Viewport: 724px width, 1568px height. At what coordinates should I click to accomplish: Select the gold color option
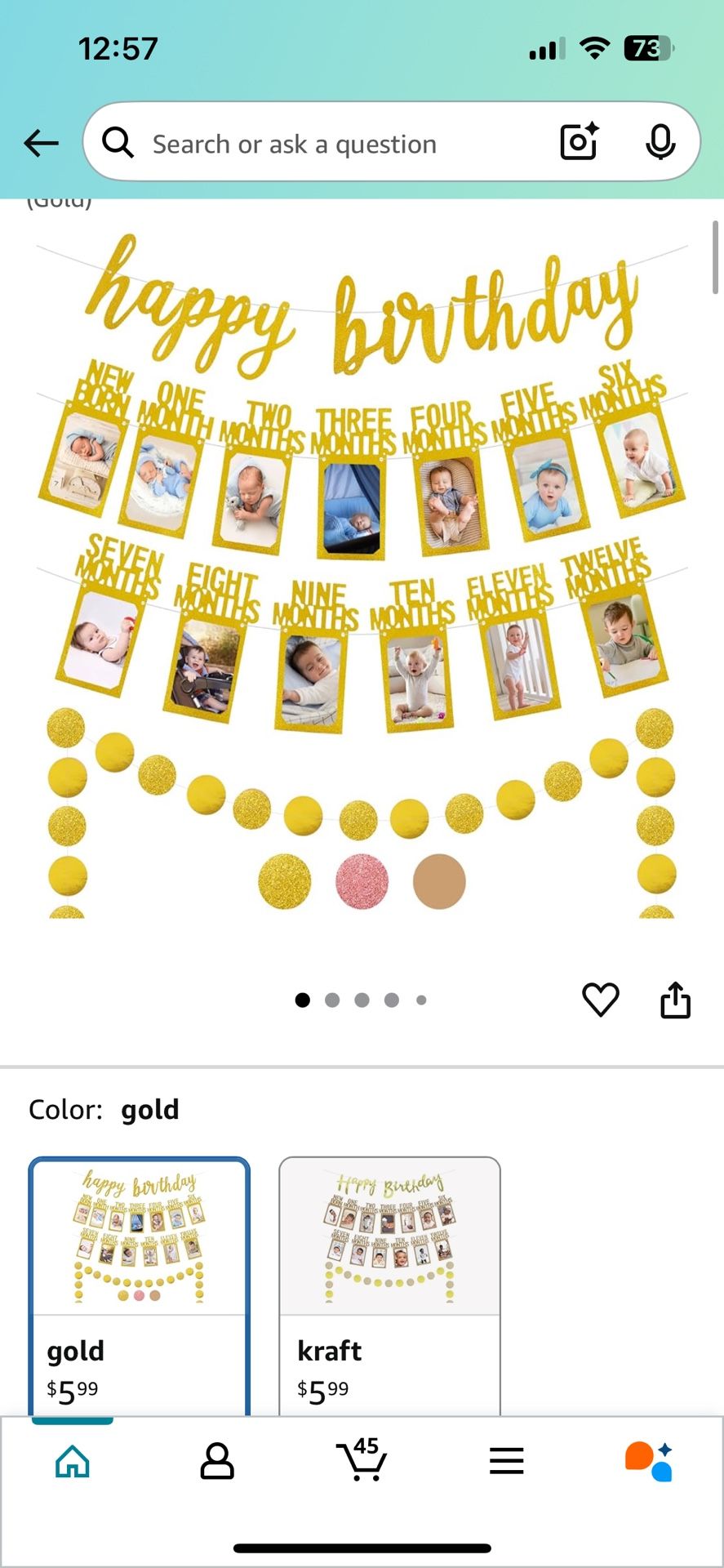coord(140,1286)
